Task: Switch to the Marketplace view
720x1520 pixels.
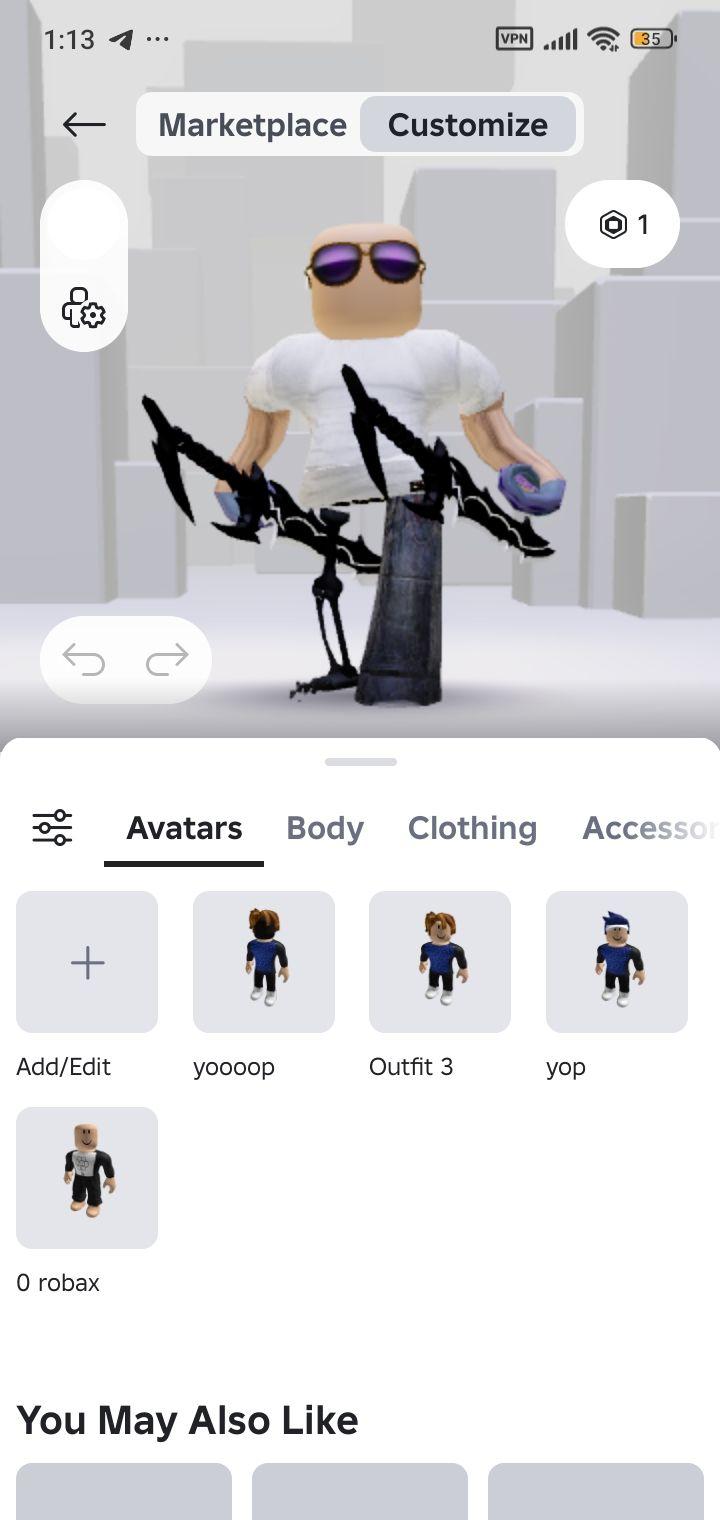Action: [x=252, y=125]
